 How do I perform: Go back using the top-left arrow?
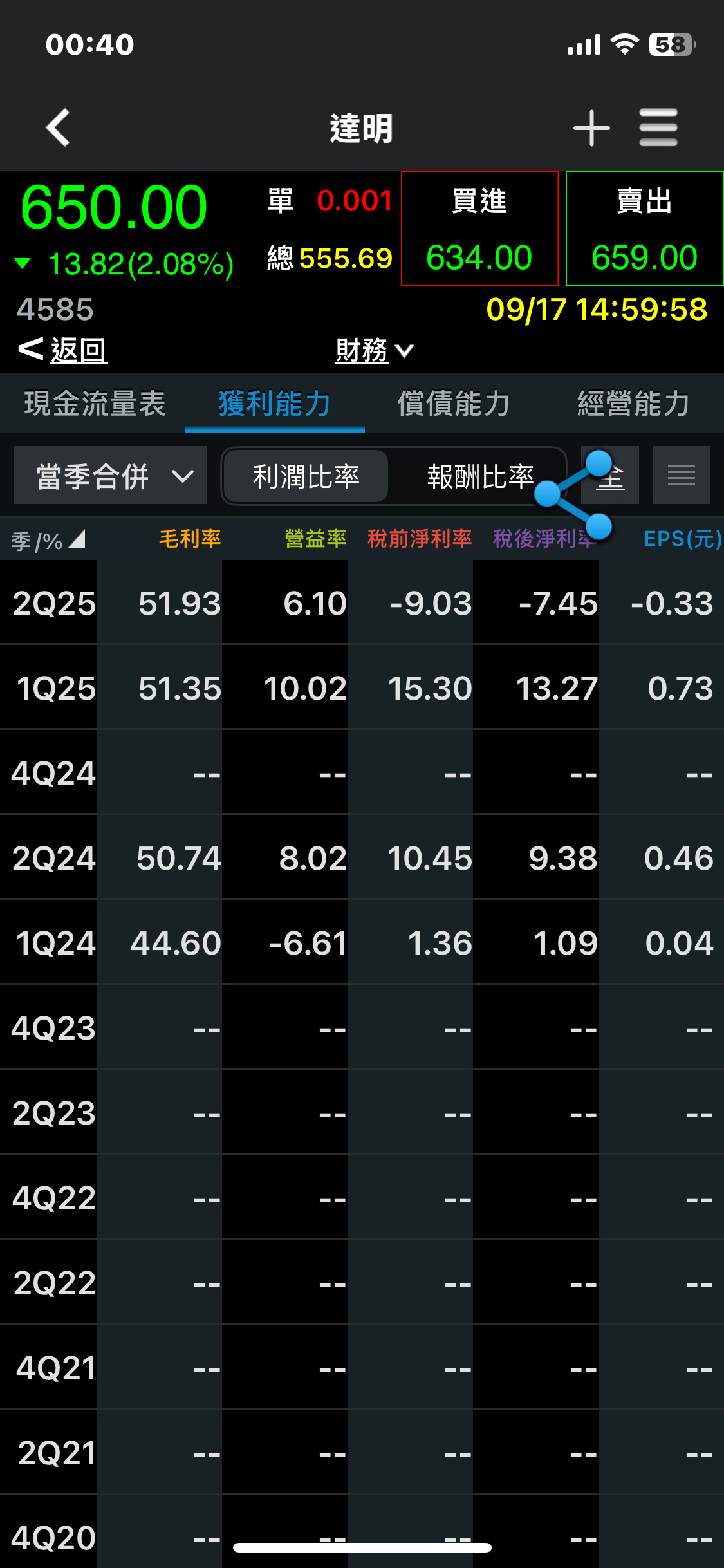pyautogui.click(x=58, y=127)
